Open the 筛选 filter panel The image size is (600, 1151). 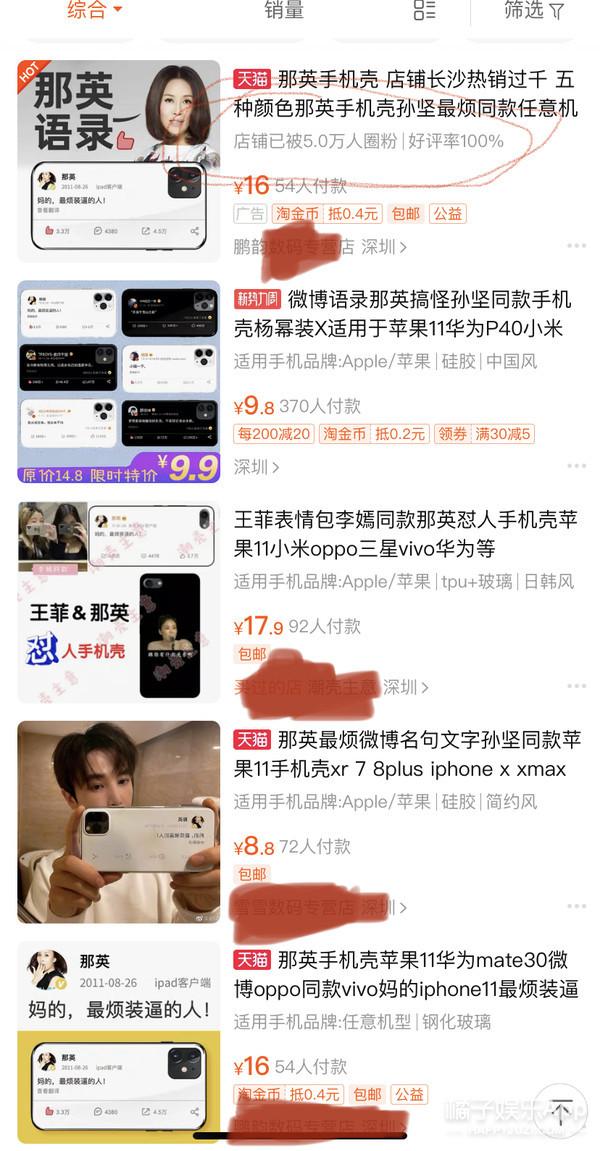[534, 11]
